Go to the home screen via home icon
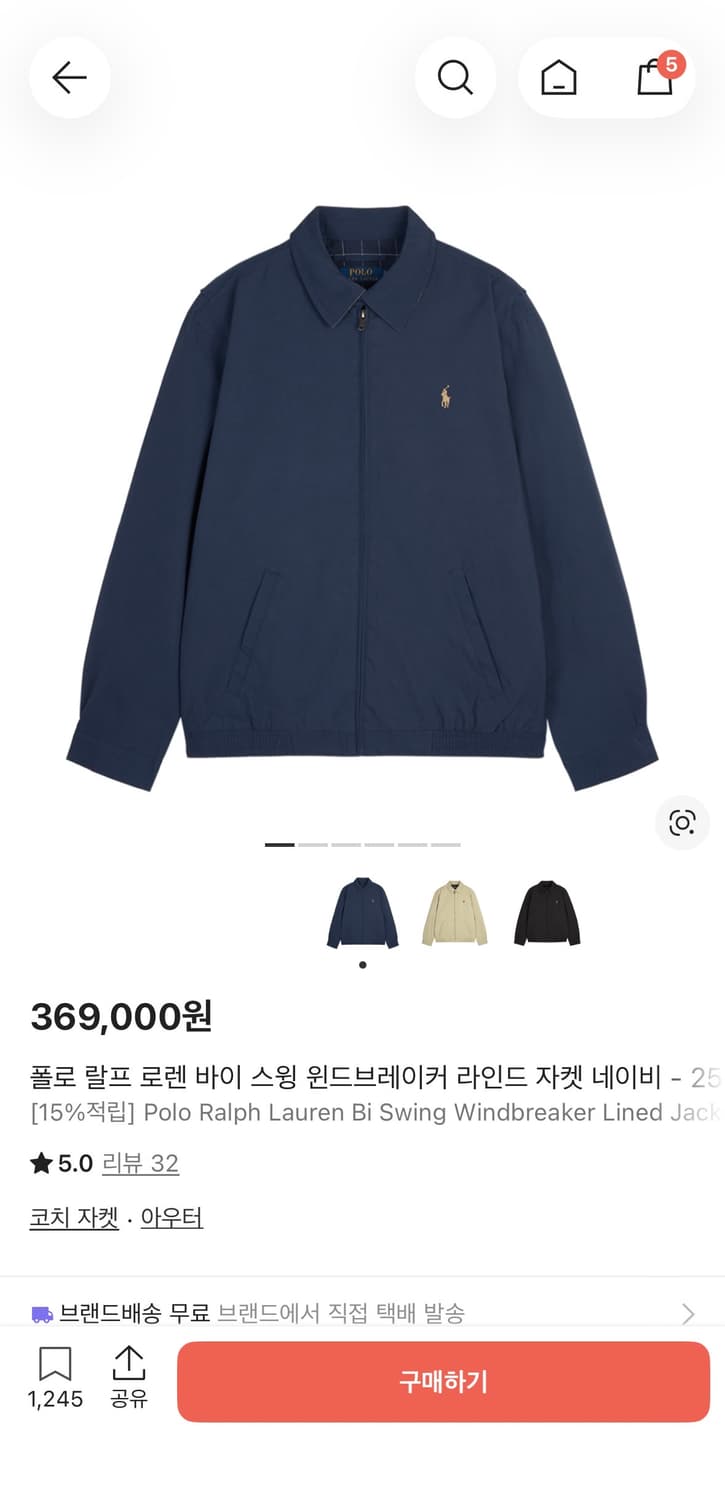 click(x=559, y=77)
